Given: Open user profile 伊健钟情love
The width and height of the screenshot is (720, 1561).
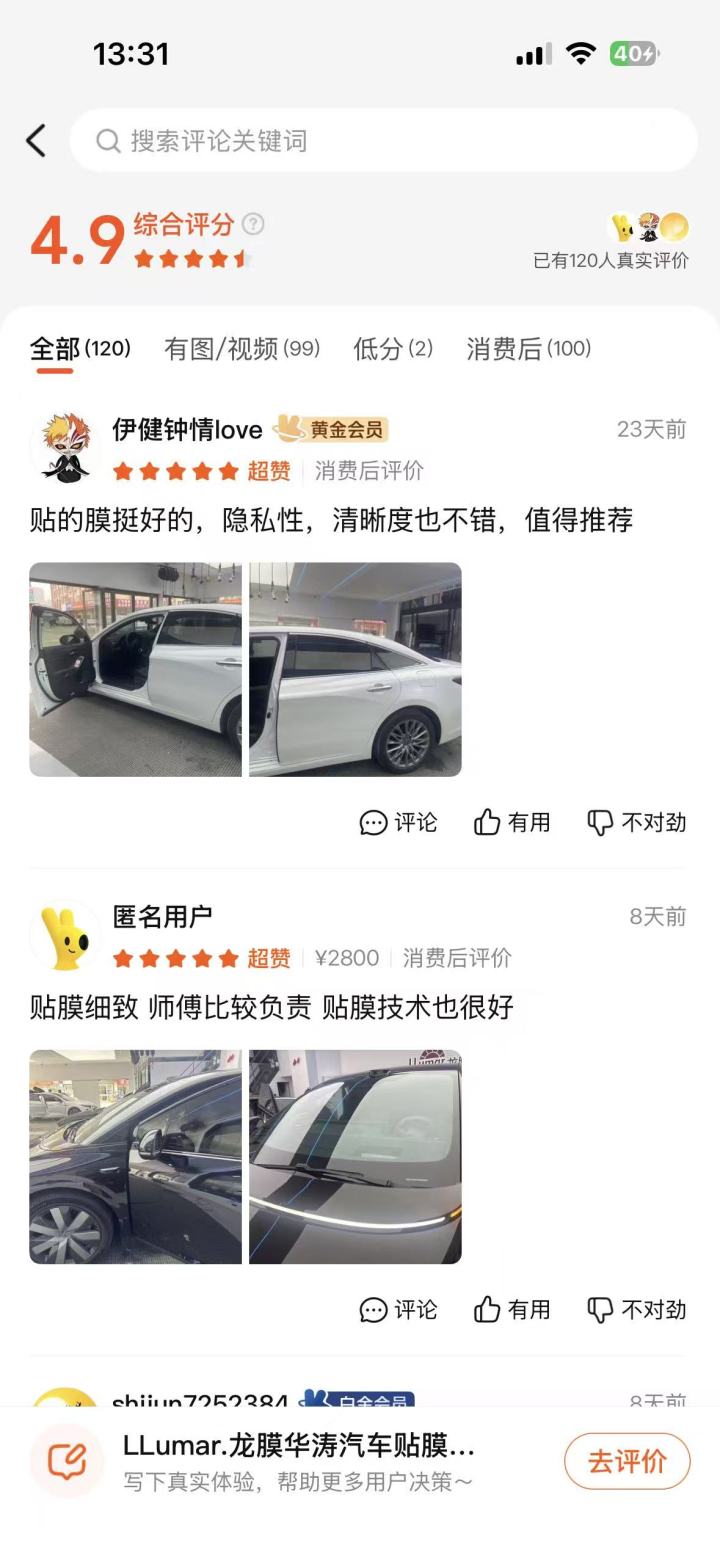Looking at the screenshot, I should point(183,428).
